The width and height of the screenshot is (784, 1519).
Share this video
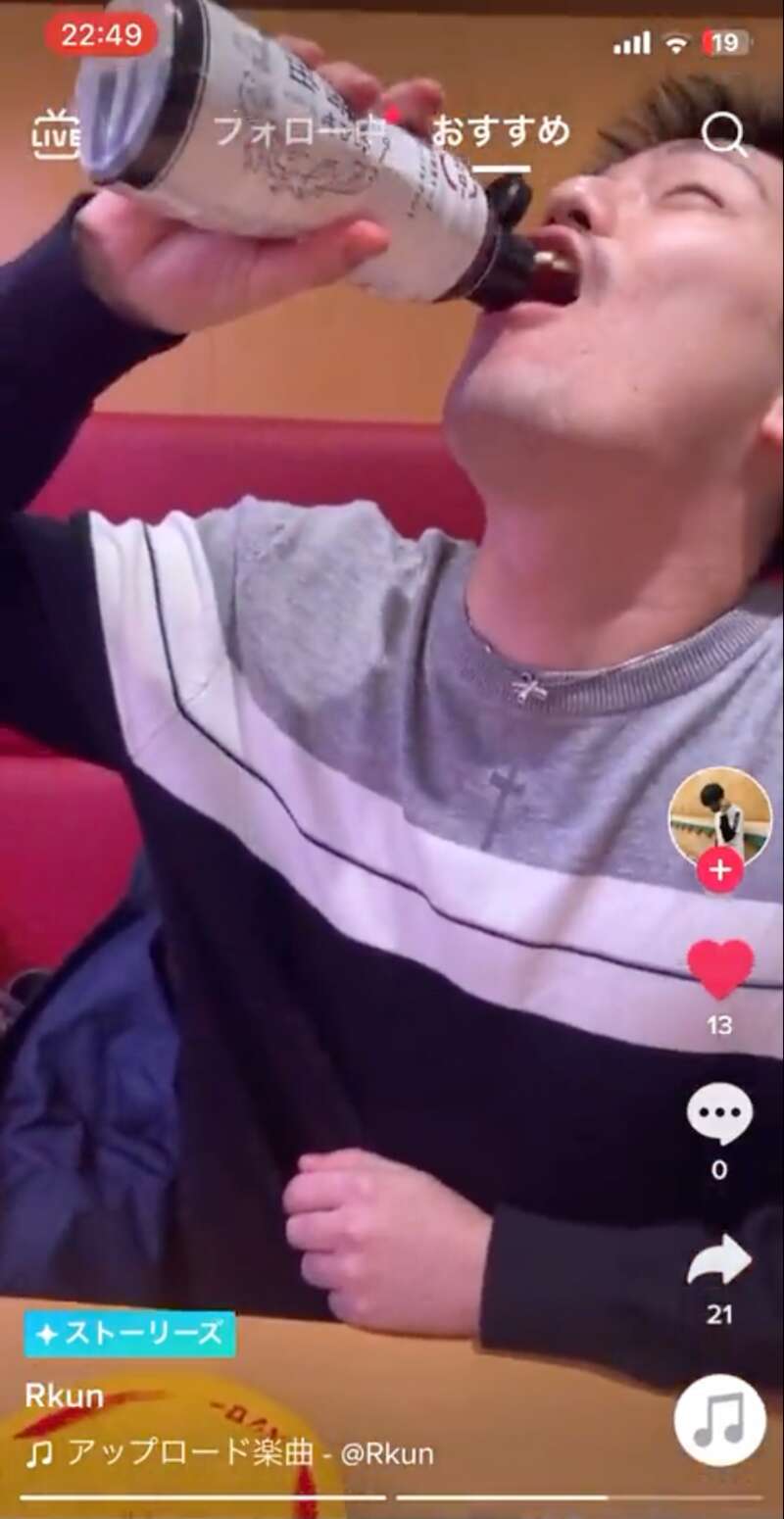(719, 1261)
